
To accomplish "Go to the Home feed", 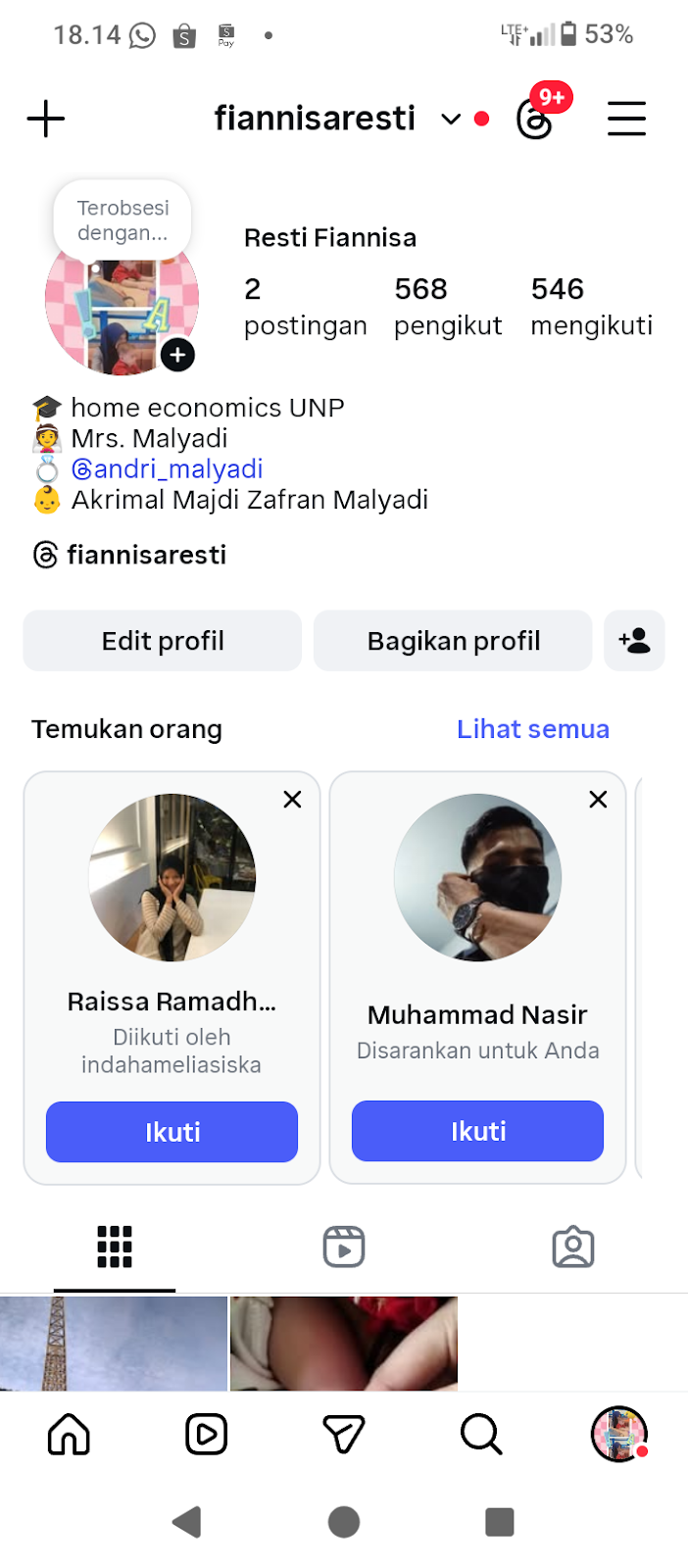I will pyautogui.click(x=69, y=1435).
